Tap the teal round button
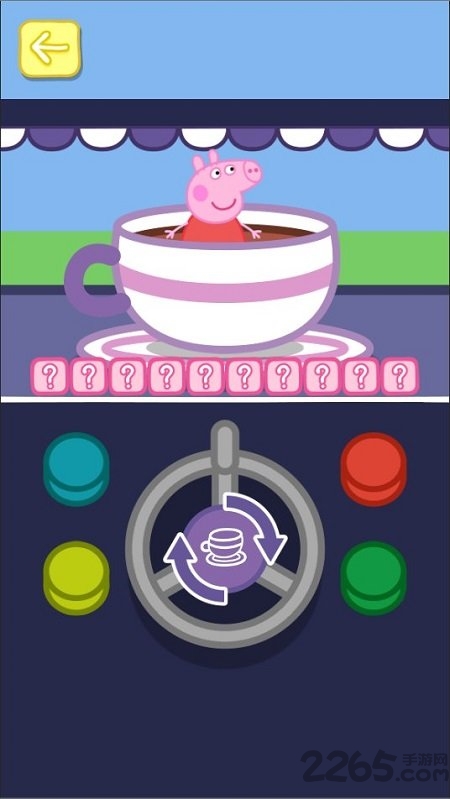The image size is (450, 799). 76,469
